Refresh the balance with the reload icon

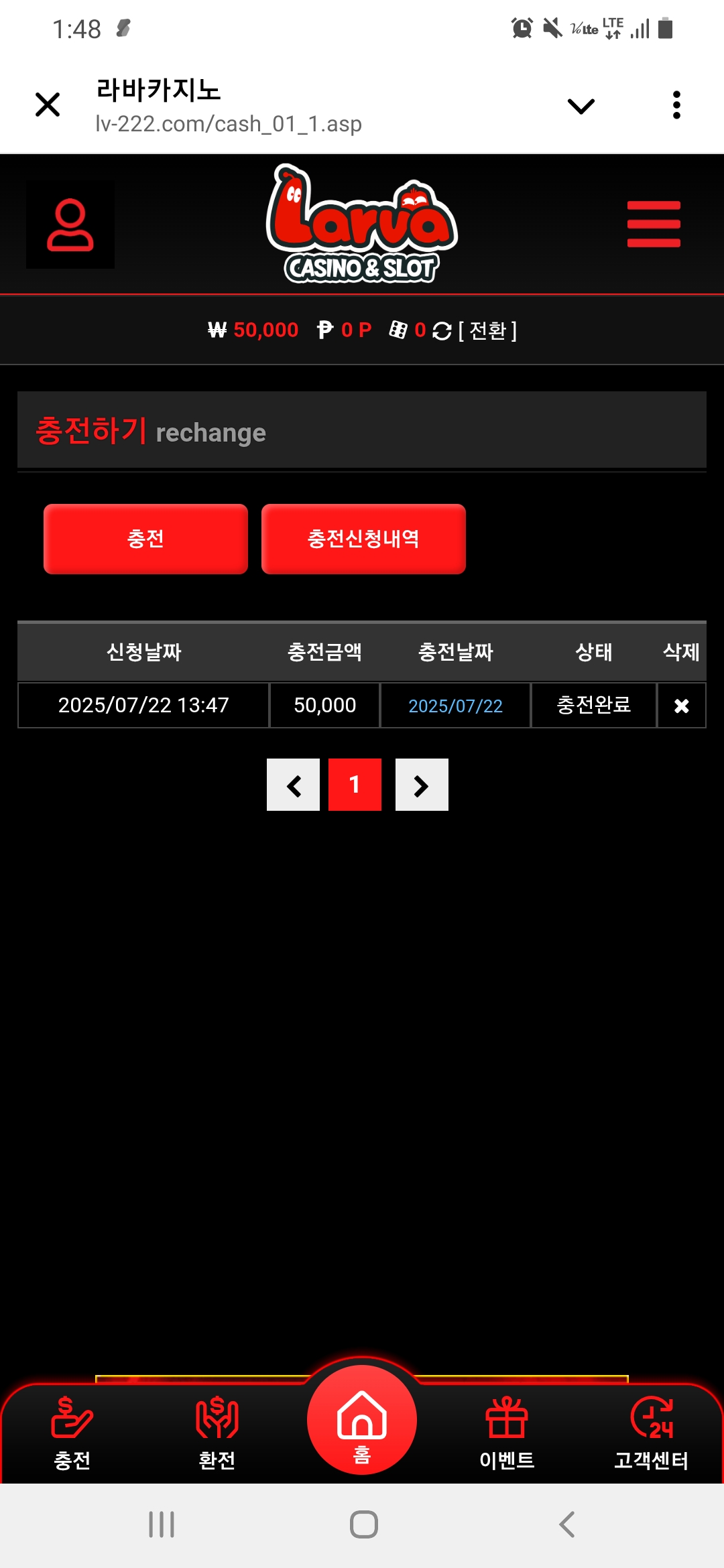point(442,330)
